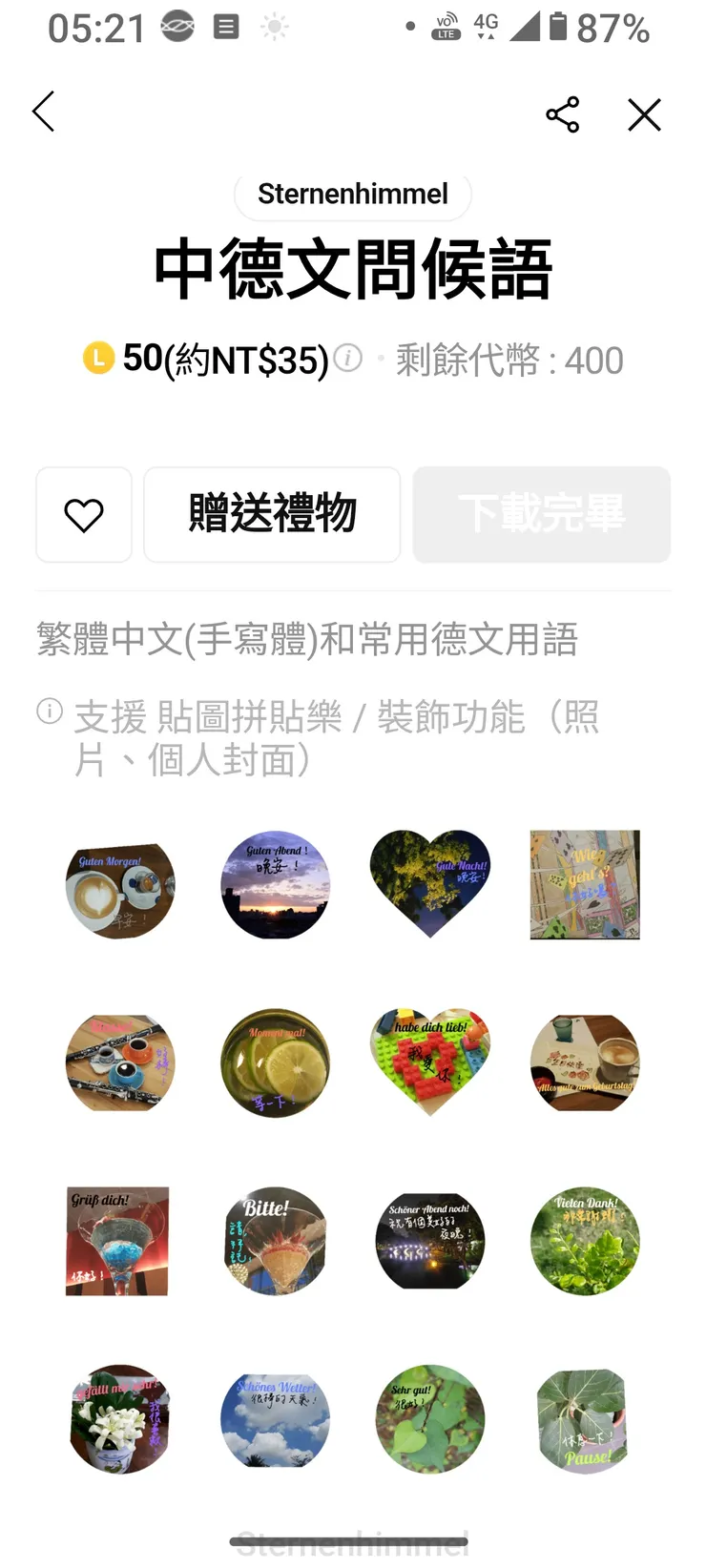
Task: Tap the back arrow at top left
Action: pyautogui.click(x=43, y=112)
